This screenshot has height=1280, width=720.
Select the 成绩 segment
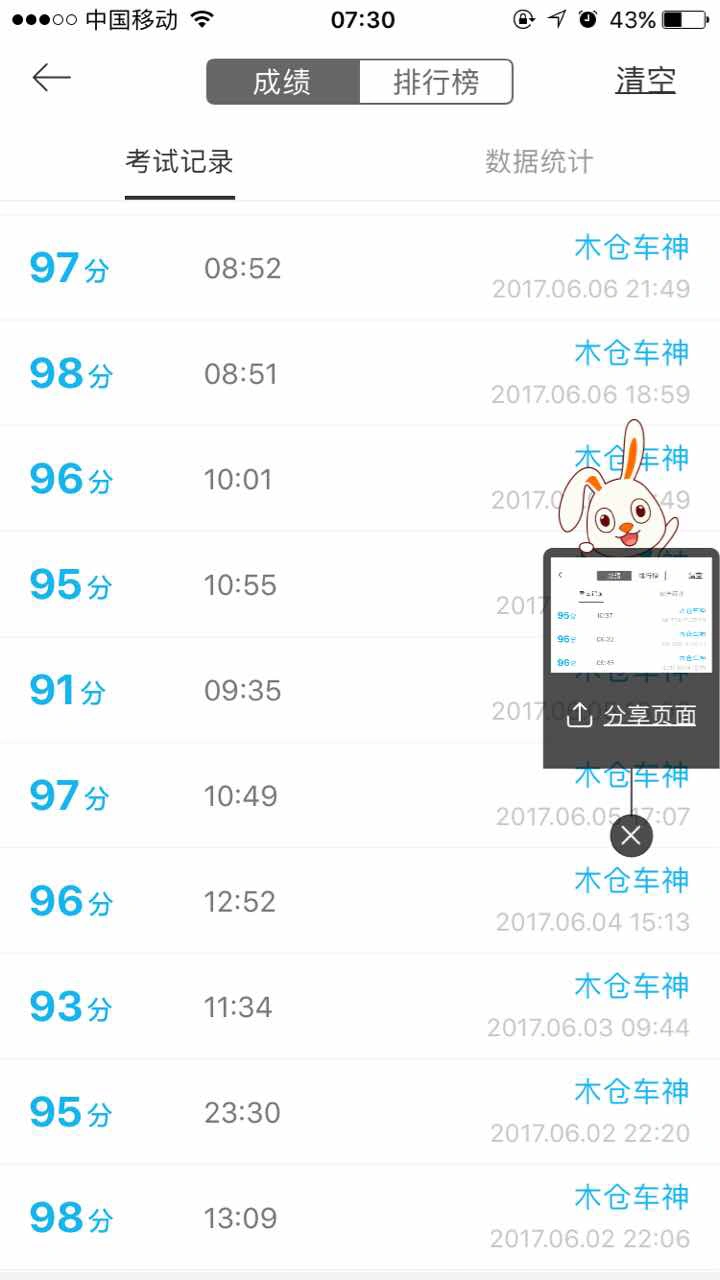pos(282,82)
